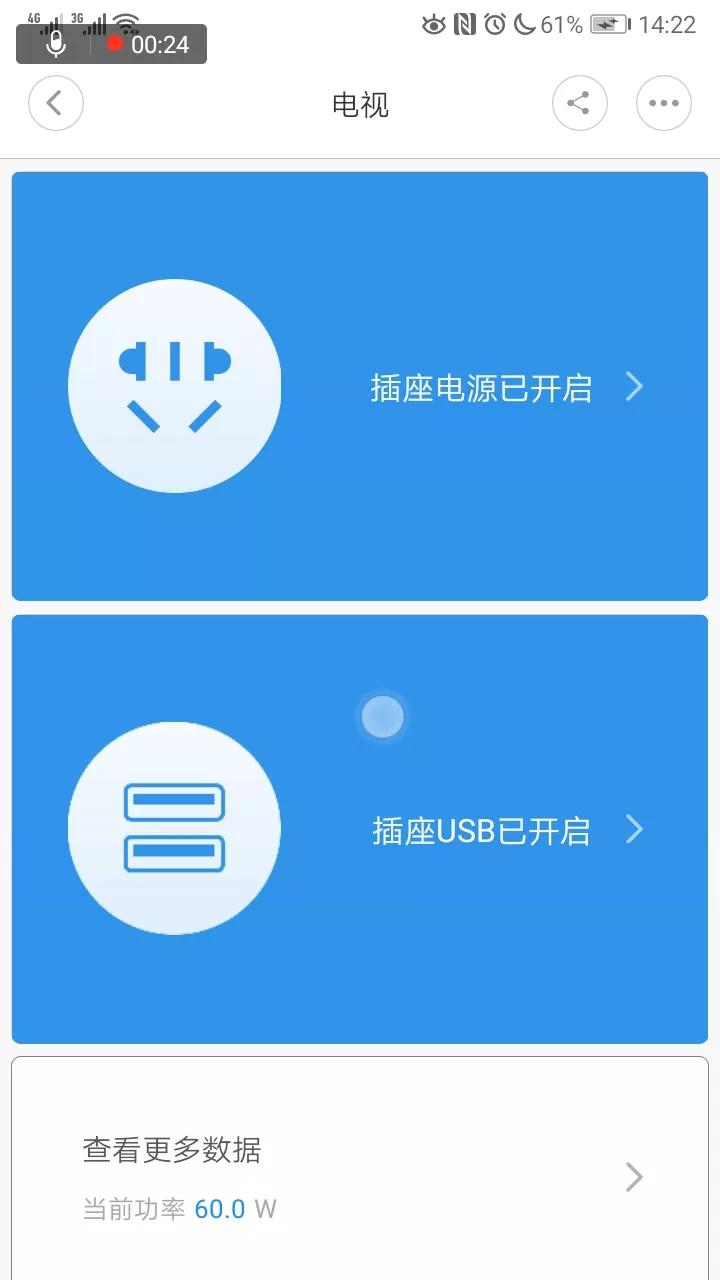Expand the chevron beside 插座USB已开启
This screenshot has height=1280, width=720.
pyautogui.click(x=634, y=829)
